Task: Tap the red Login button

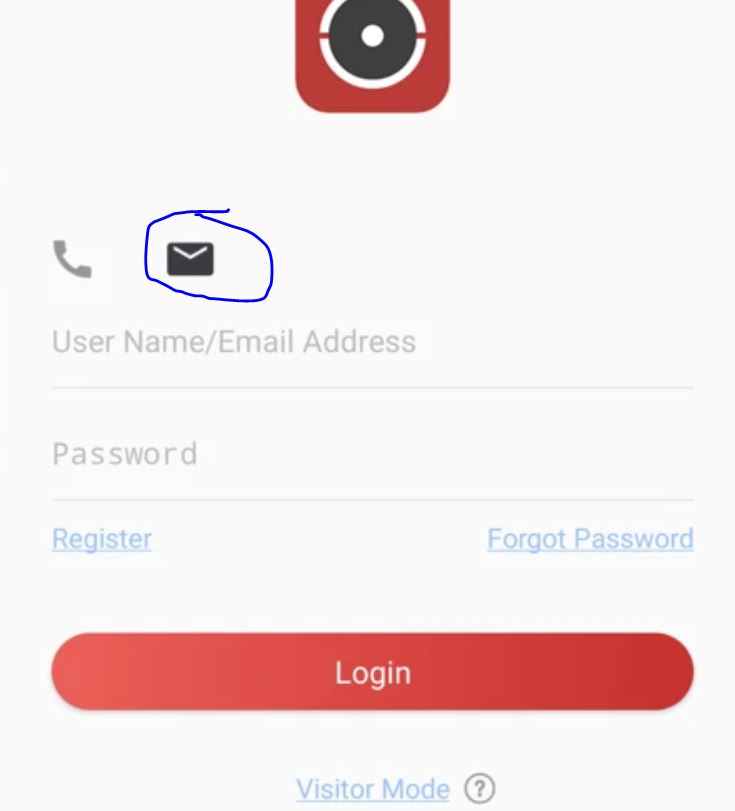Action: [x=372, y=672]
